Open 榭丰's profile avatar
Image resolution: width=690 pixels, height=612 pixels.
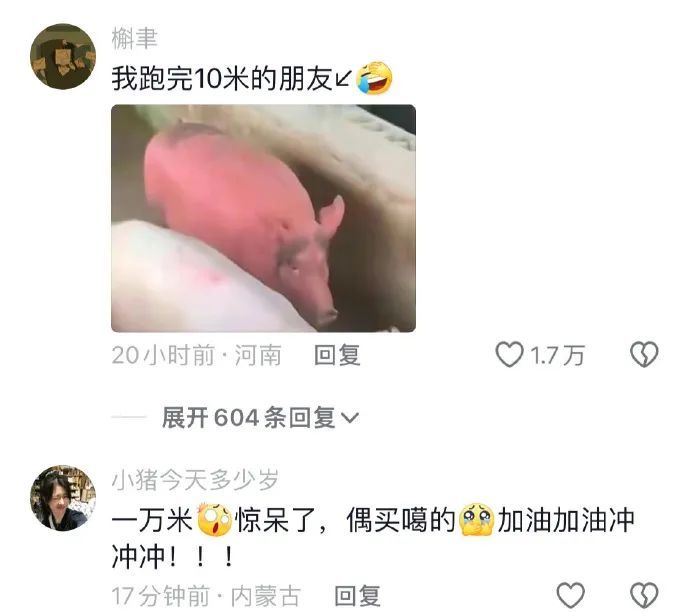coord(63,57)
